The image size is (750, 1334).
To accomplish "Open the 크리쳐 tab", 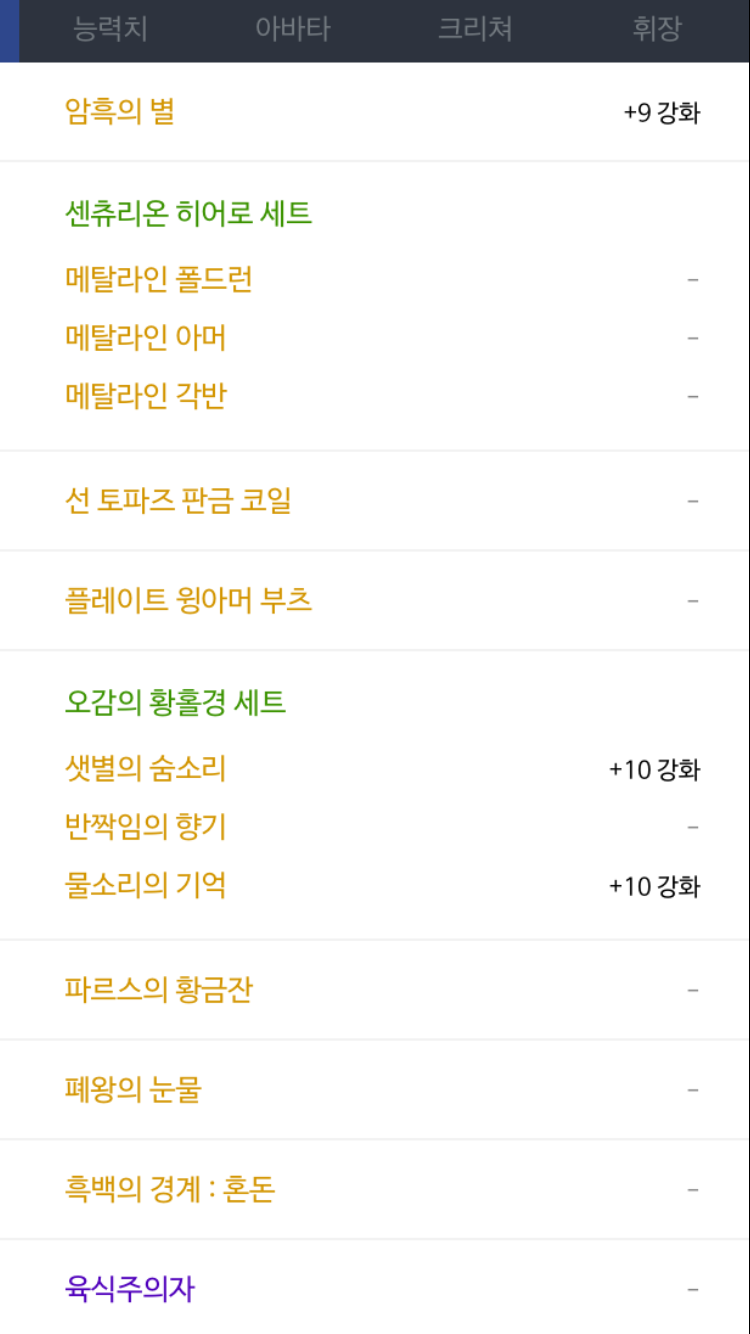I will (475, 29).
